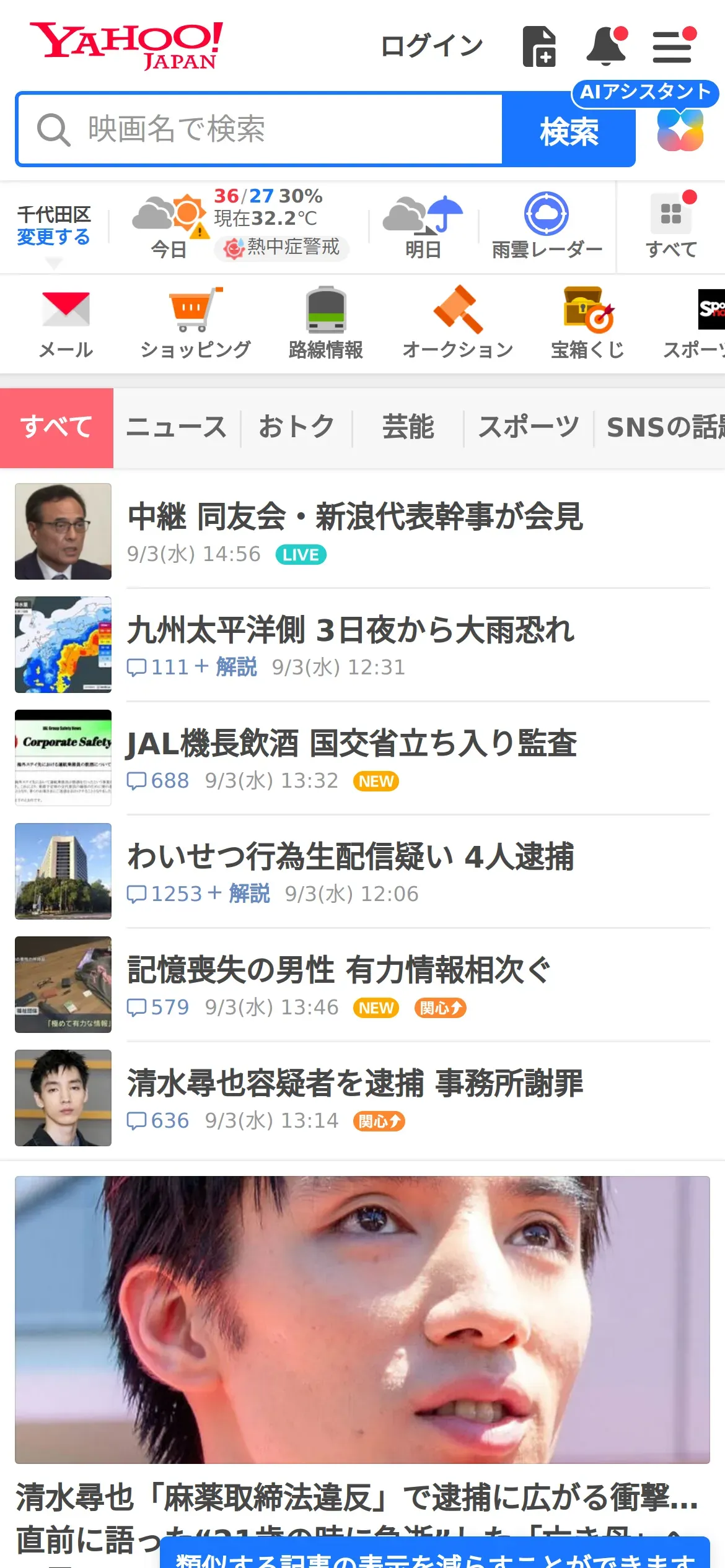Viewport: 725px width, 1568px height.
Task: Change the 千代田区 weather location
Action: (53, 237)
